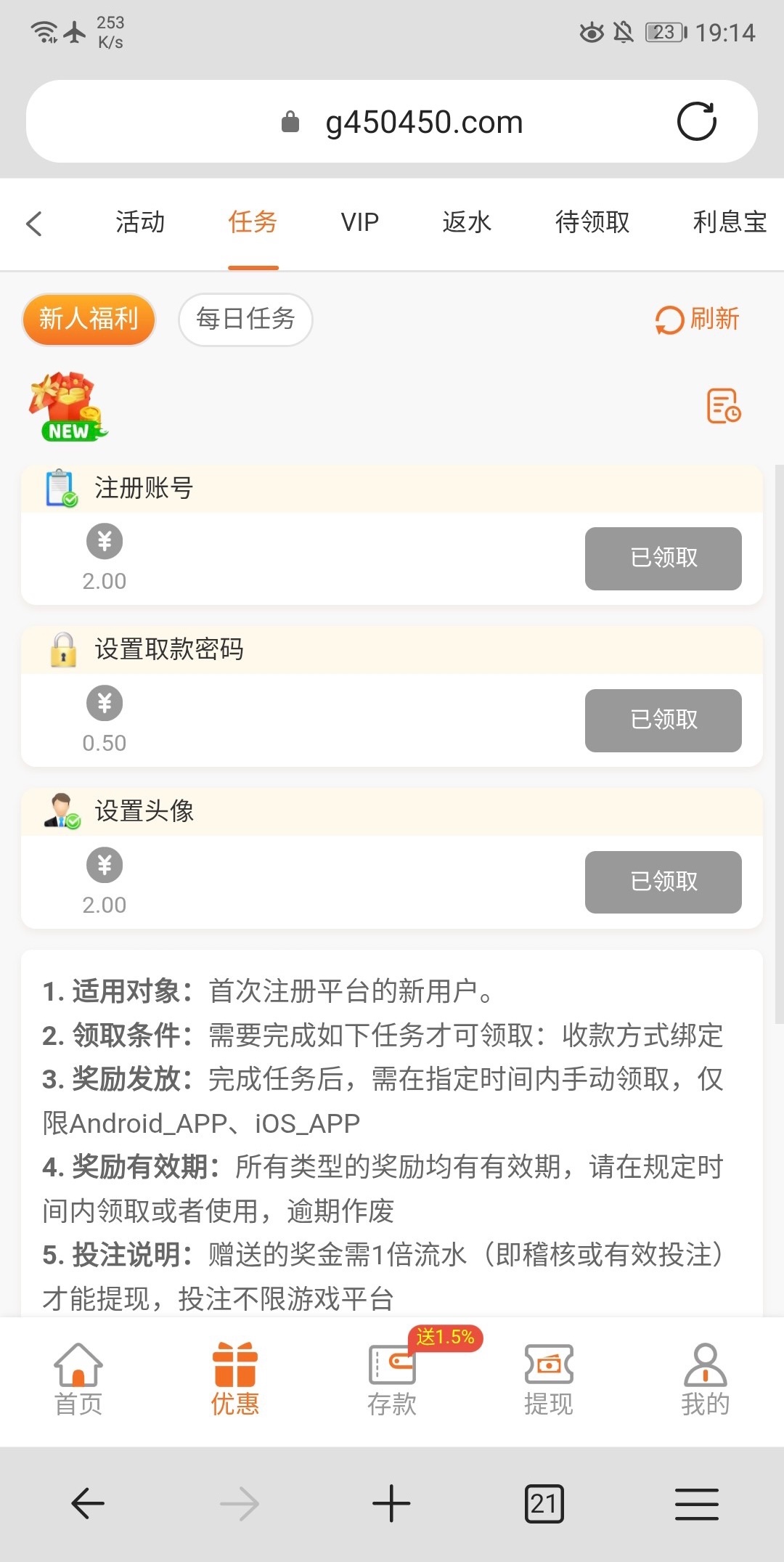
Task: Open the browser tabs switcher
Action: click(544, 1504)
